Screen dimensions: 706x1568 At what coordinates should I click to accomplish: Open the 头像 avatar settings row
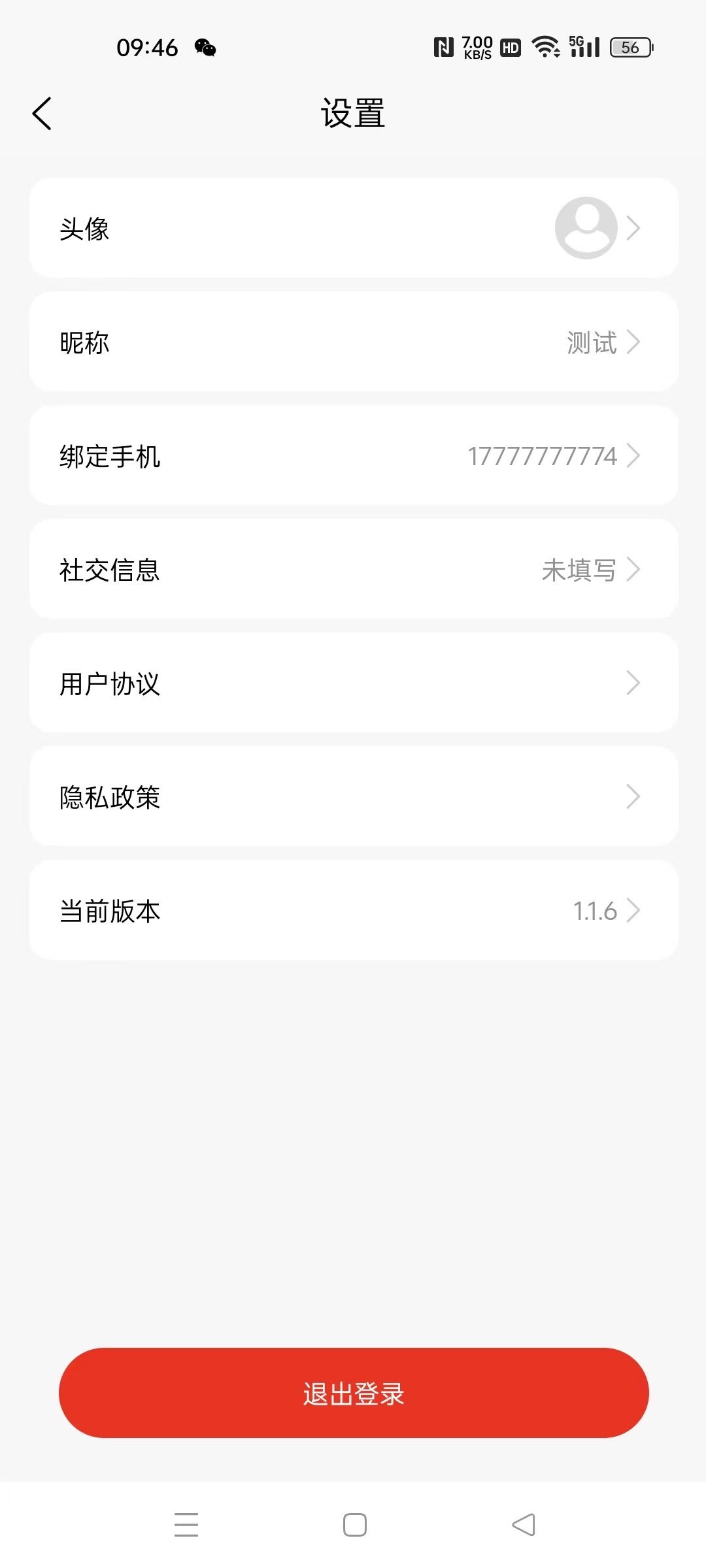(353, 228)
